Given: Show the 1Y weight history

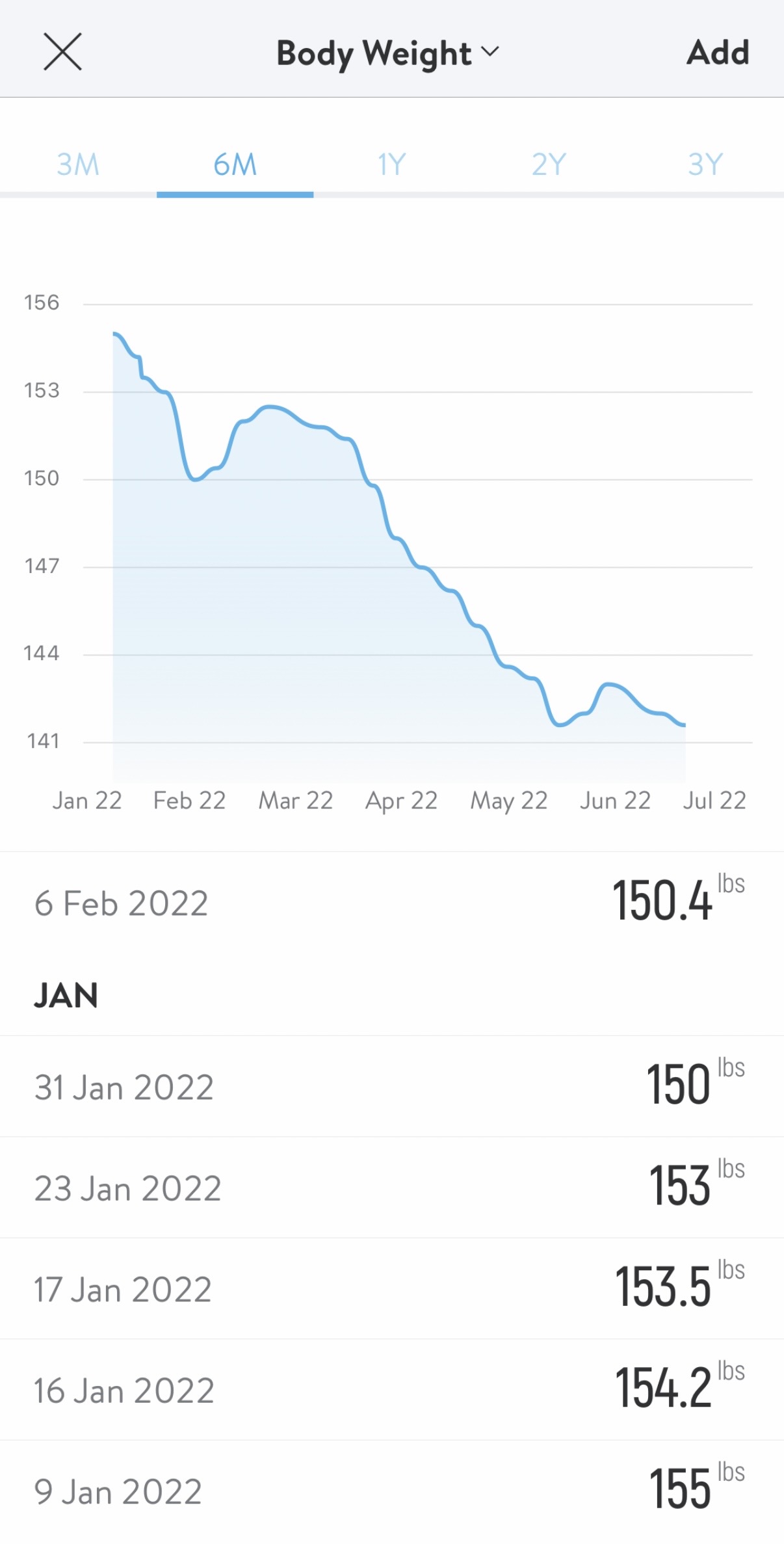Looking at the screenshot, I should [392, 165].
